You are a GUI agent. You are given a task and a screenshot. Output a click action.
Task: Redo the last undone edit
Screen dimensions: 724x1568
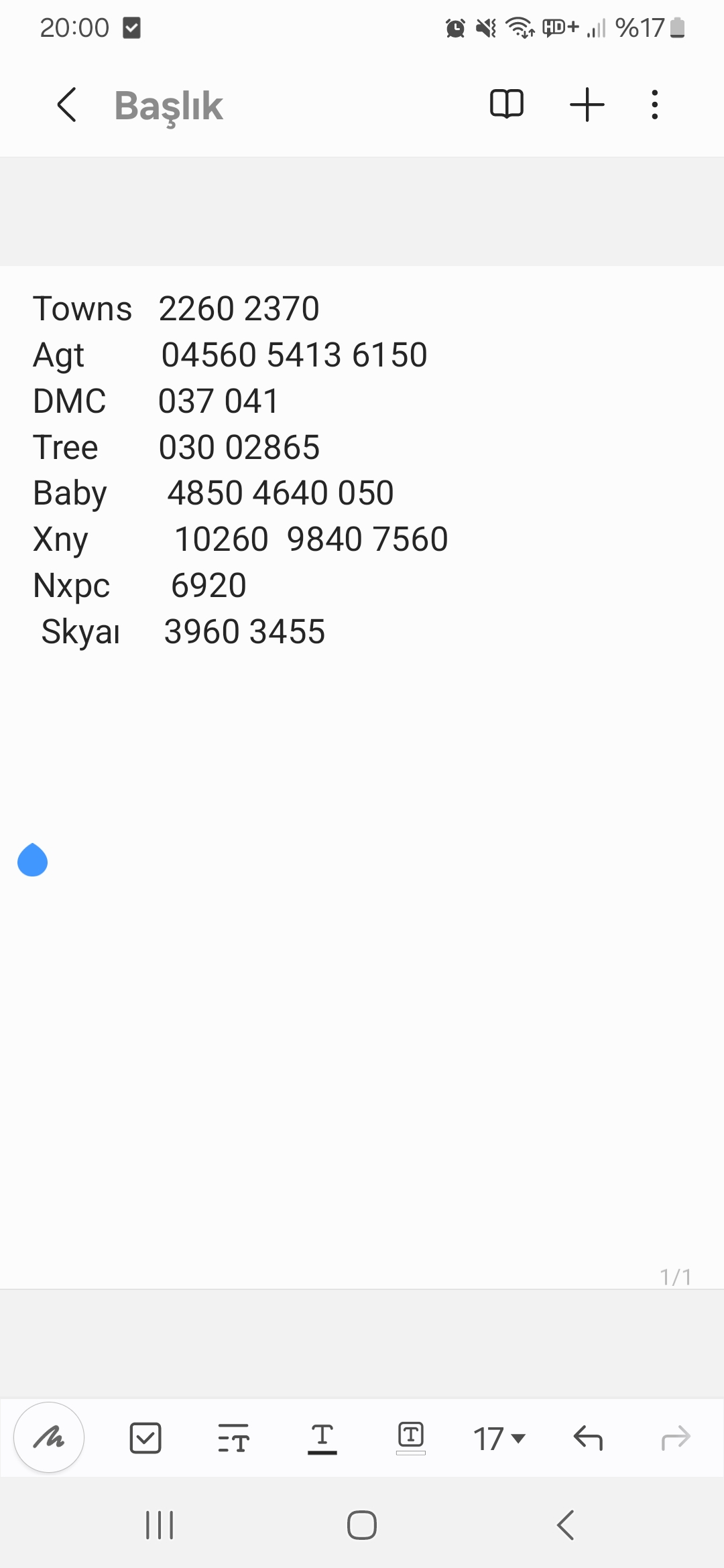[x=676, y=1438]
